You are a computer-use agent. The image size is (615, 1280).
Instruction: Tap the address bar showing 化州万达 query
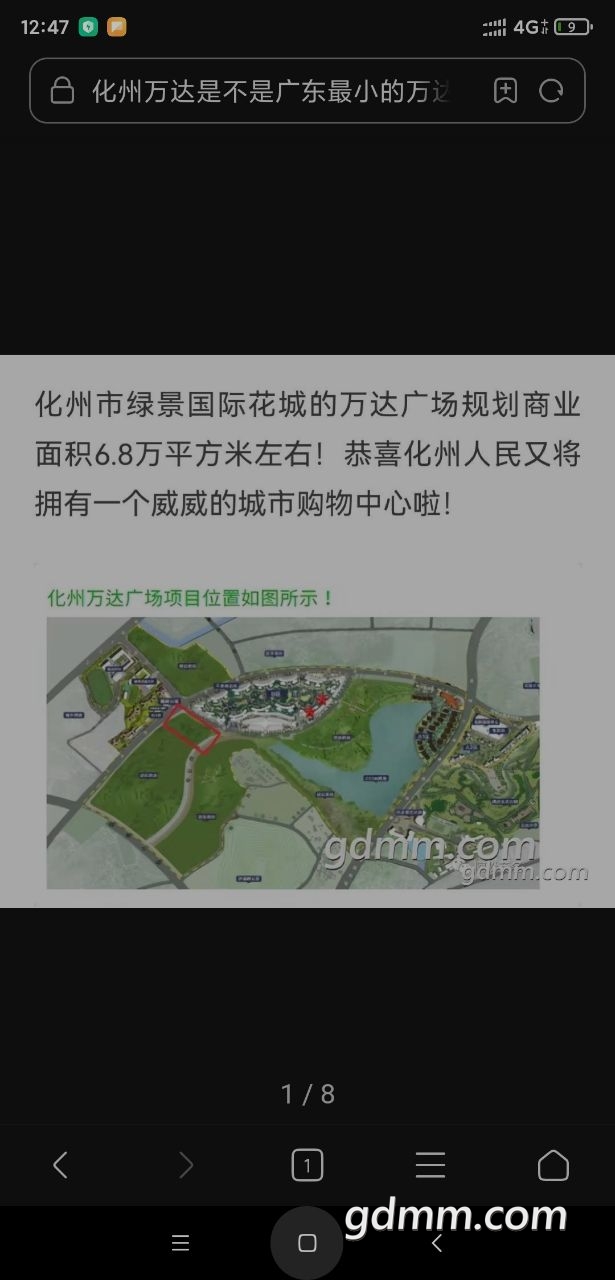[x=270, y=92]
